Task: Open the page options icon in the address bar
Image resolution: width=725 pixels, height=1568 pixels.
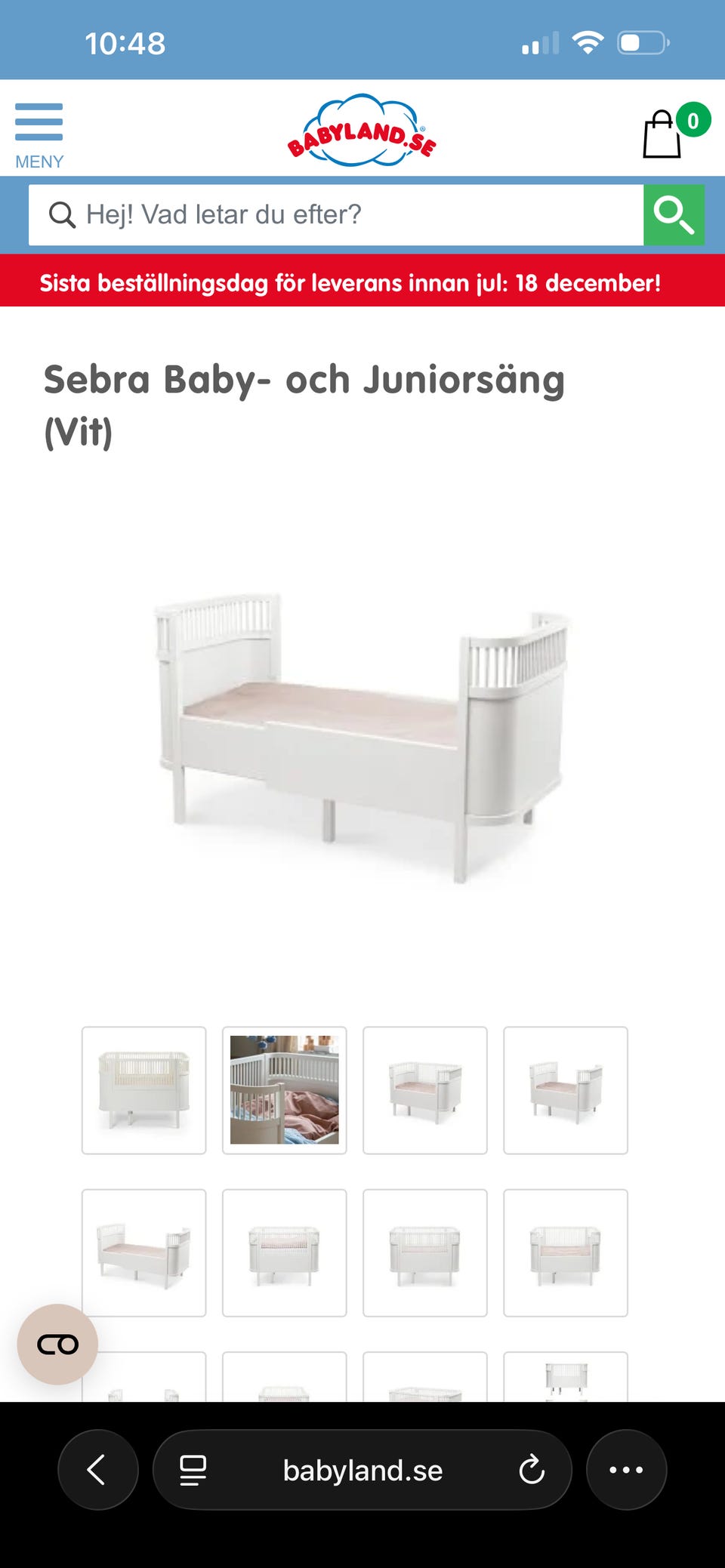Action: [x=193, y=1470]
